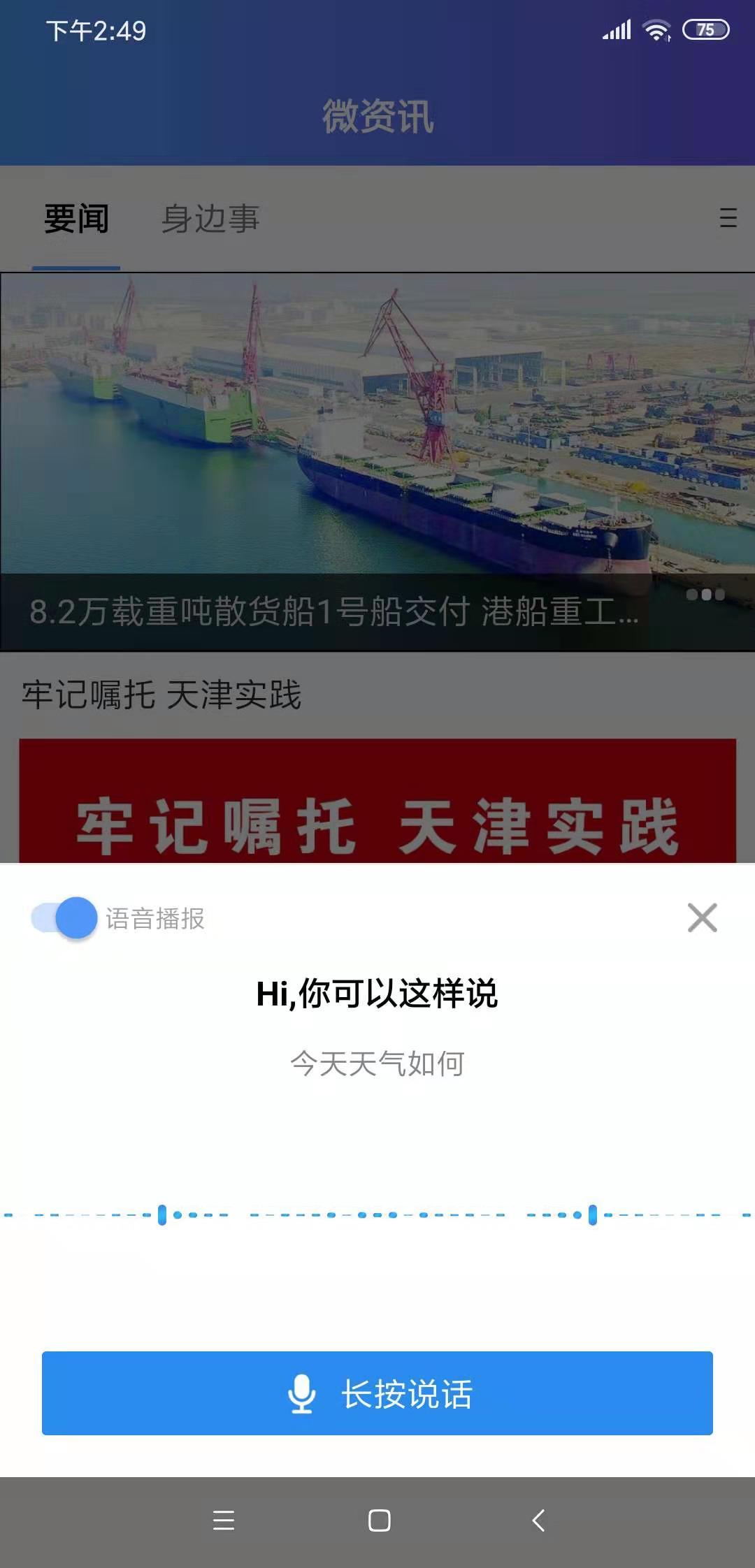
Task: Open the category list menu icon
Action: point(728,218)
